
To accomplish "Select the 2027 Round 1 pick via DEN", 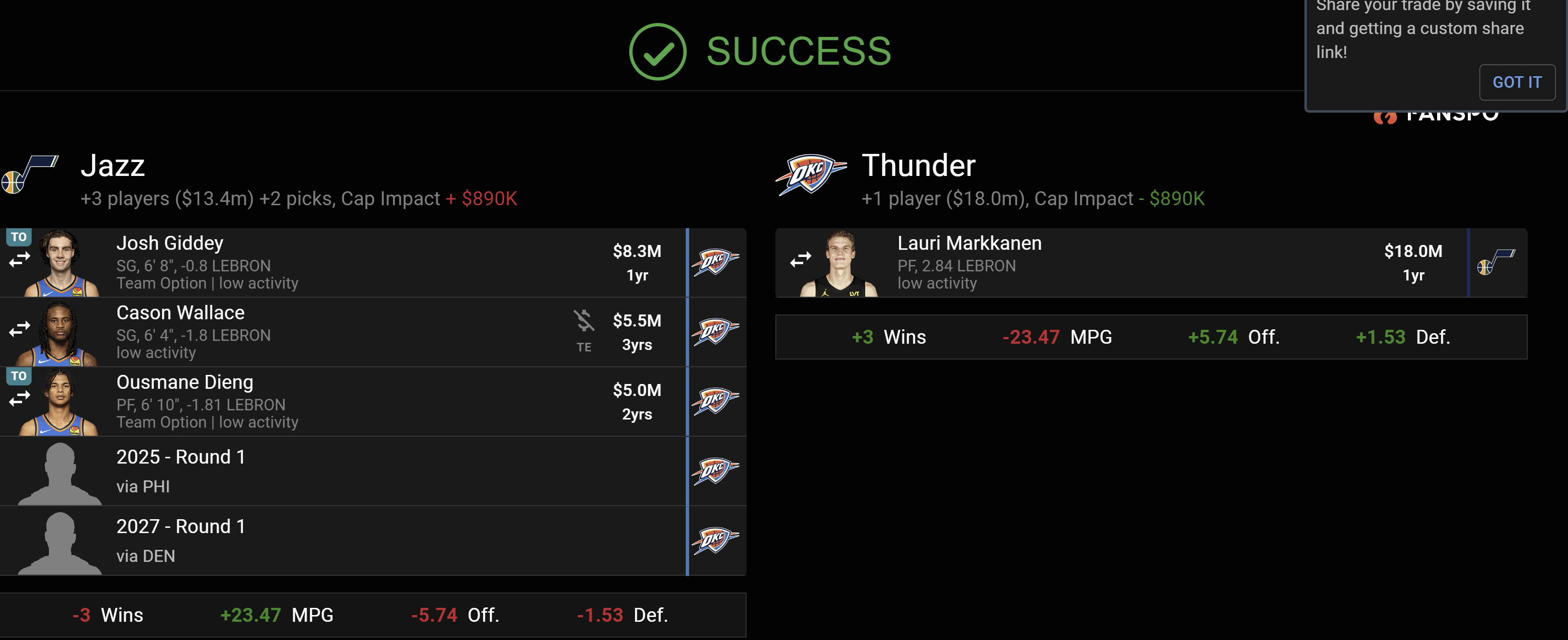I will pyautogui.click(x=373, y=540).
